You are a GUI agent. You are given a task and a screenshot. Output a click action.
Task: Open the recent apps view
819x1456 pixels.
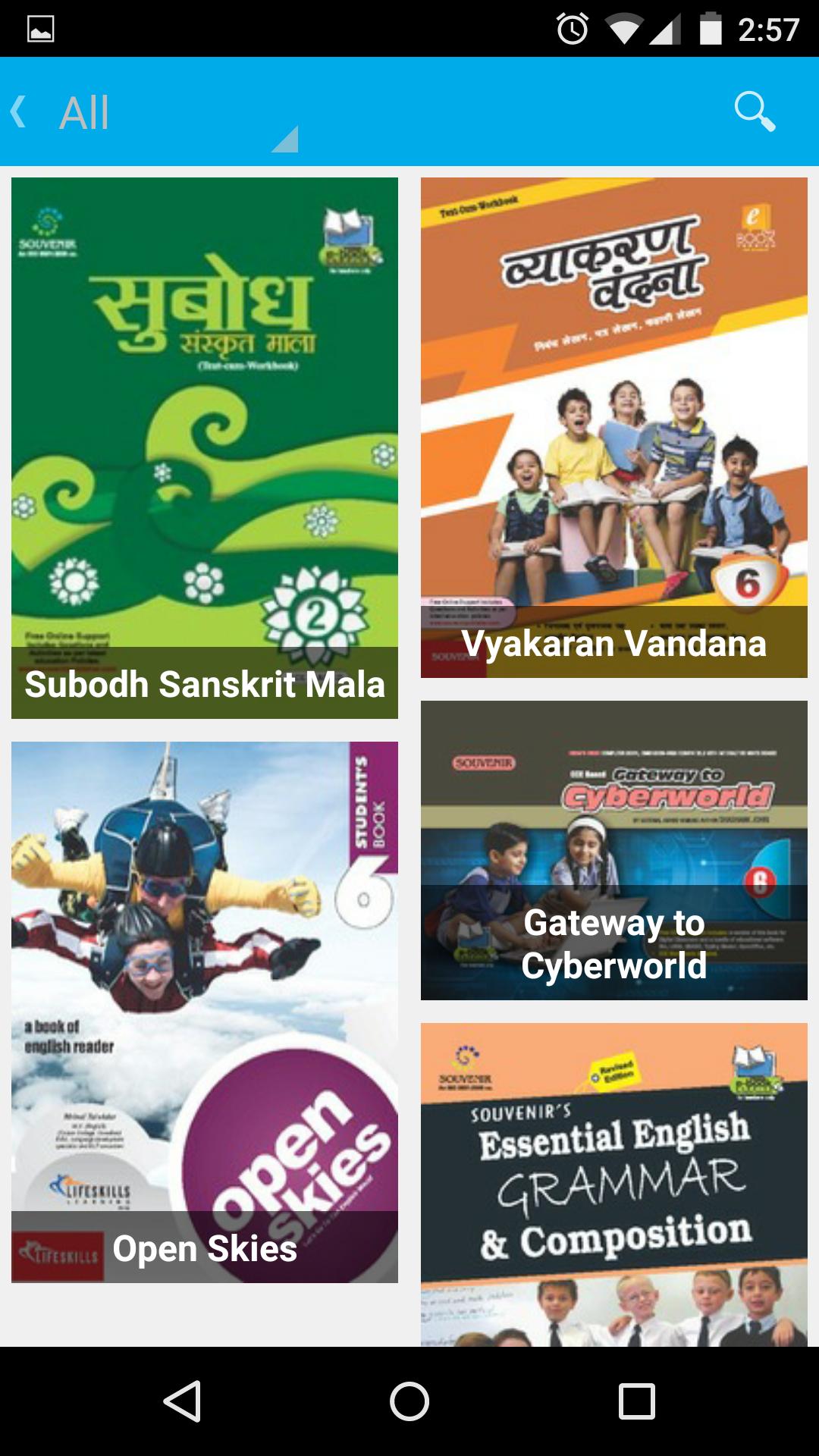(x=636, y=1401)
